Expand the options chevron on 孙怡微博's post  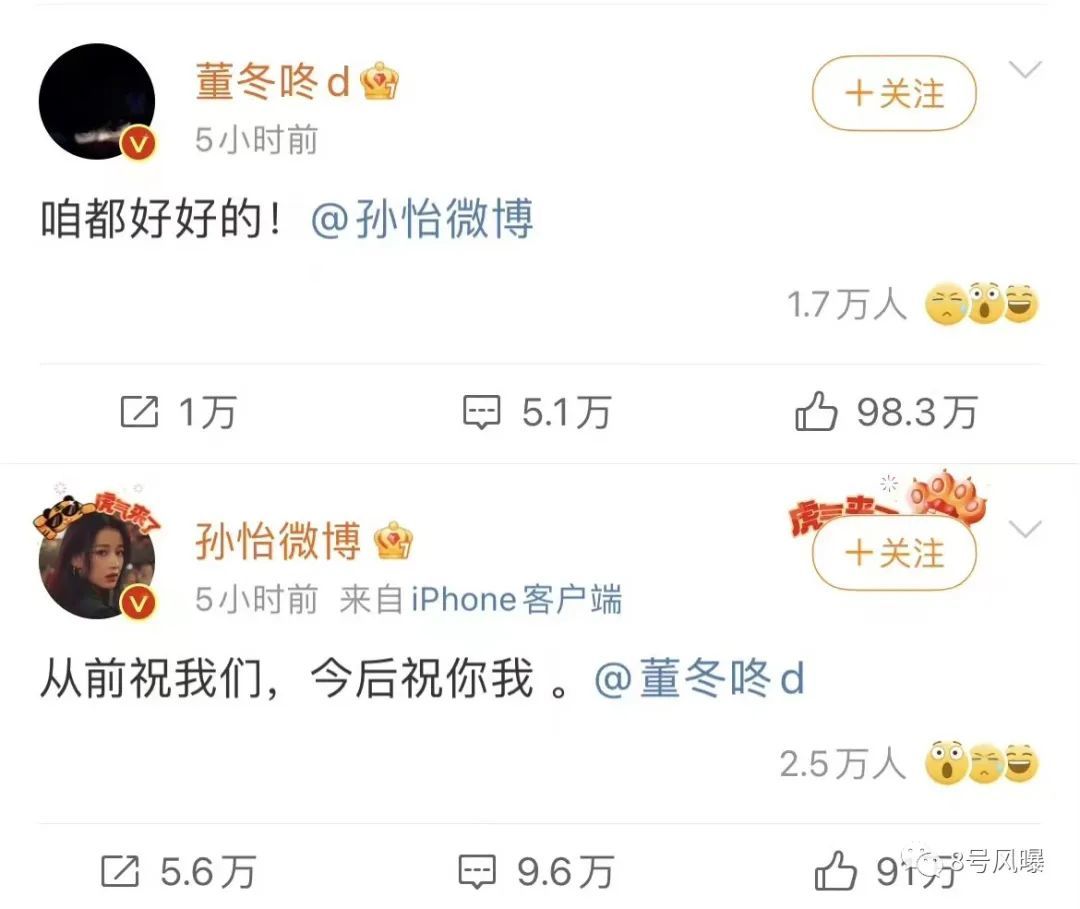pyautogui.click(x=1025, y=528)
